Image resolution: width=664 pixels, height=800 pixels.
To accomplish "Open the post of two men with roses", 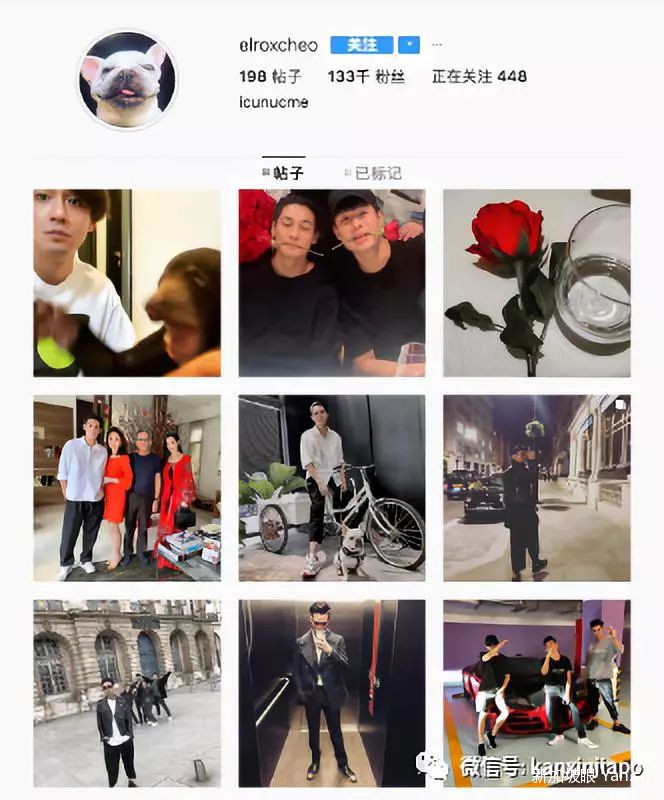I will 332,283.
